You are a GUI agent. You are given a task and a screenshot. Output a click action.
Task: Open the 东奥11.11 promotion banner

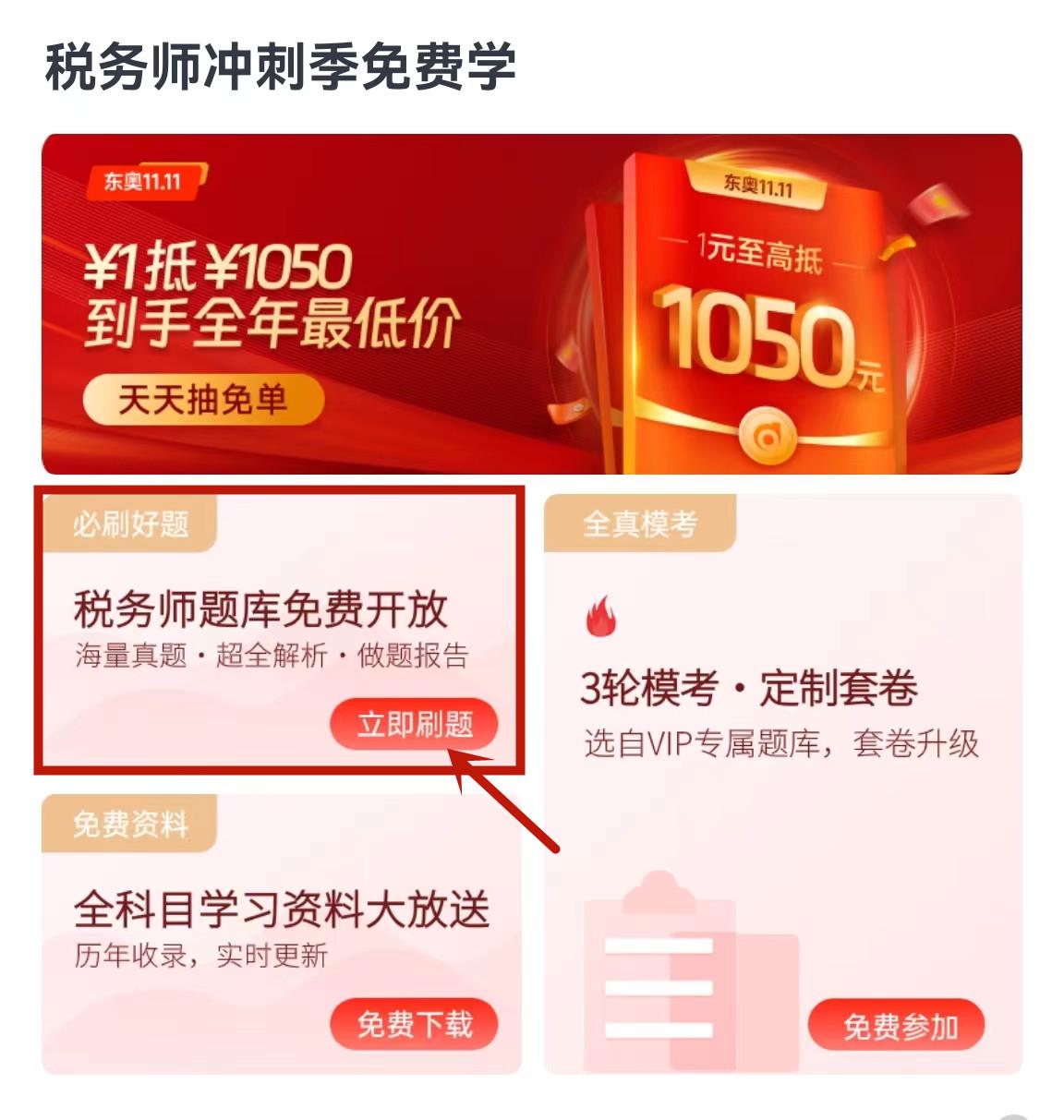[531, 304]
